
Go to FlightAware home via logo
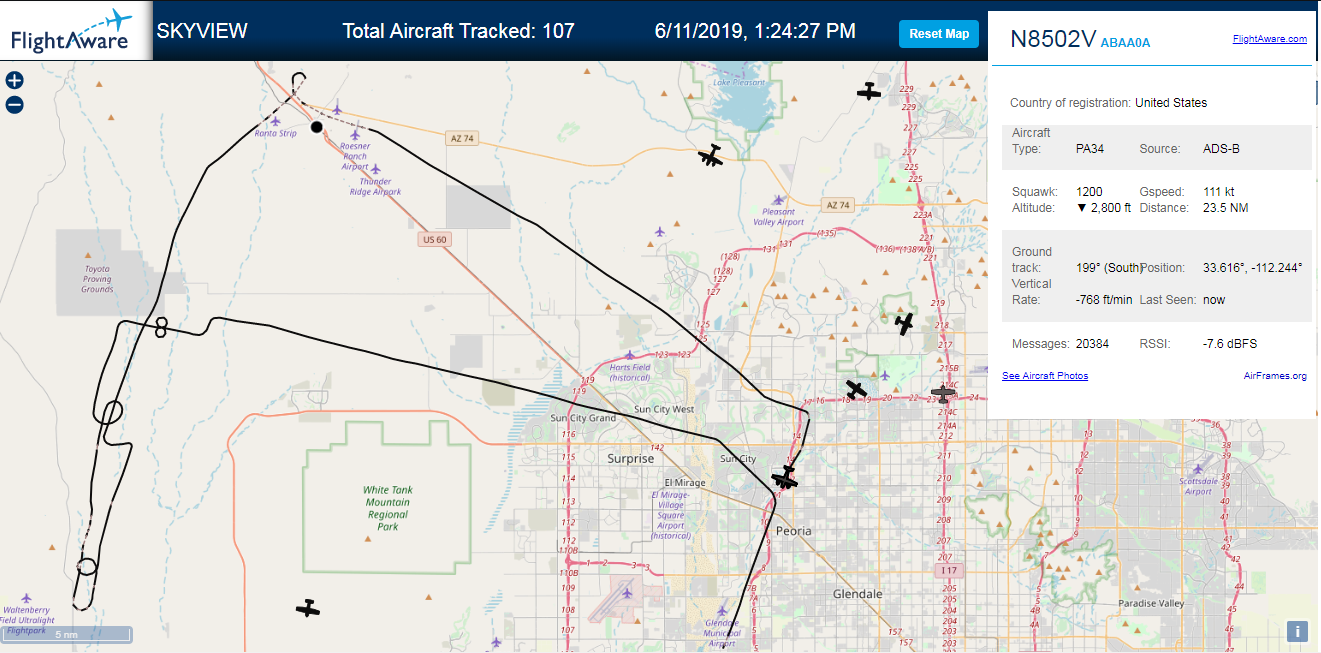(72, 31)
